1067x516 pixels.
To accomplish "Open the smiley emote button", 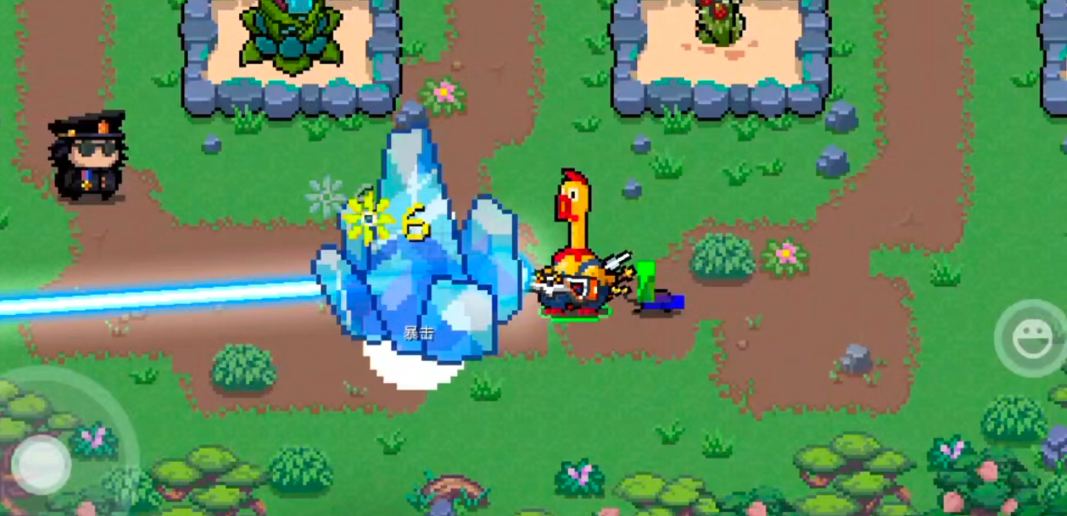I will (x=1032, y=339).
